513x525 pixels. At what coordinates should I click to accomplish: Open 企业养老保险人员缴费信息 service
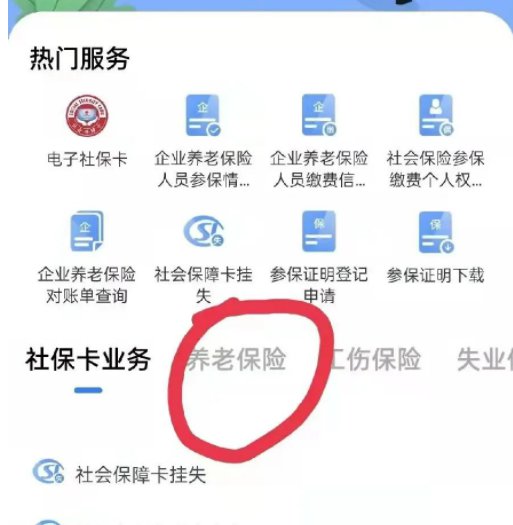[x=319, y=141]
